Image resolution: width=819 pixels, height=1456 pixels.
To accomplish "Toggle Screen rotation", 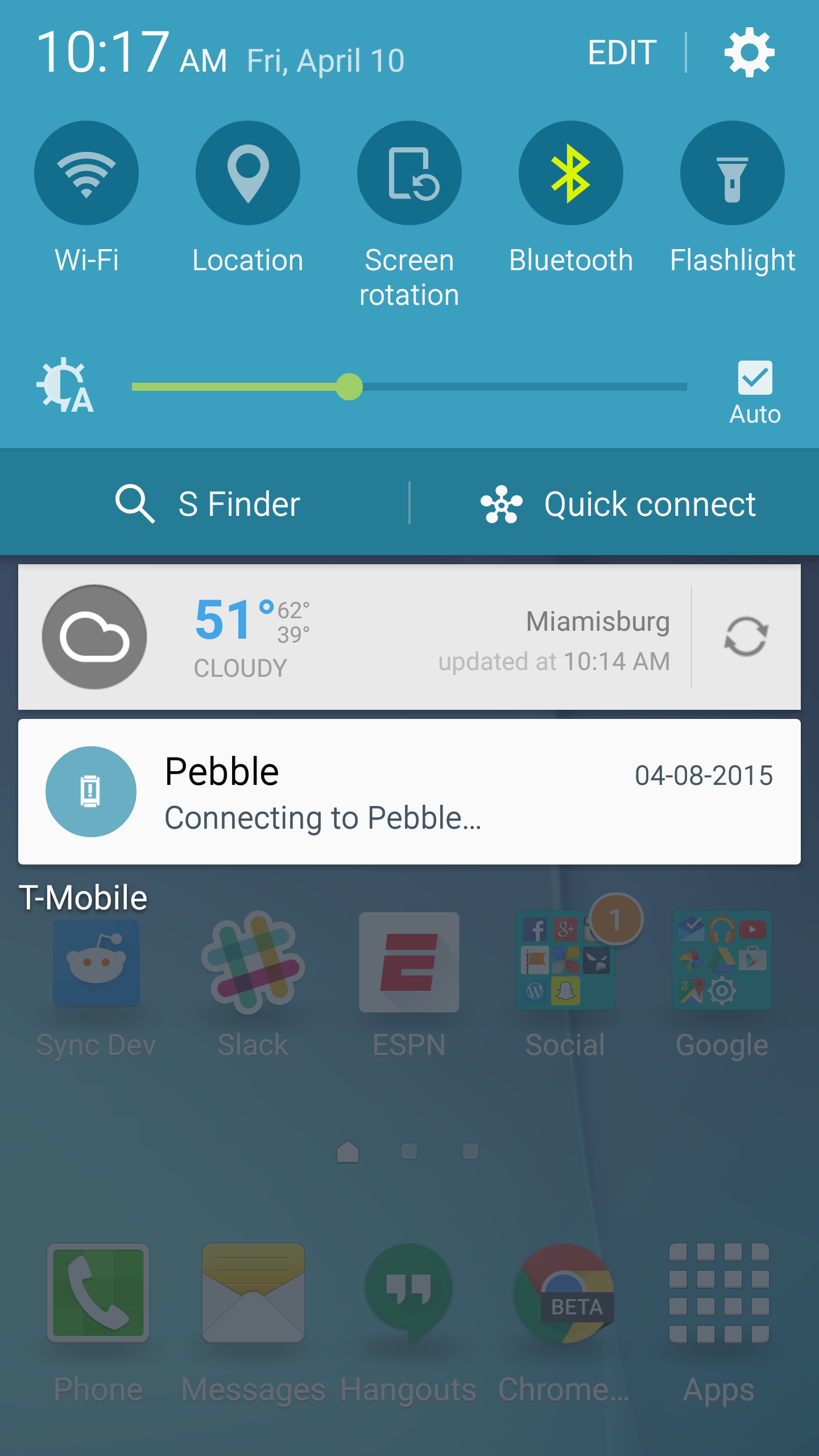I will point(409,173).
